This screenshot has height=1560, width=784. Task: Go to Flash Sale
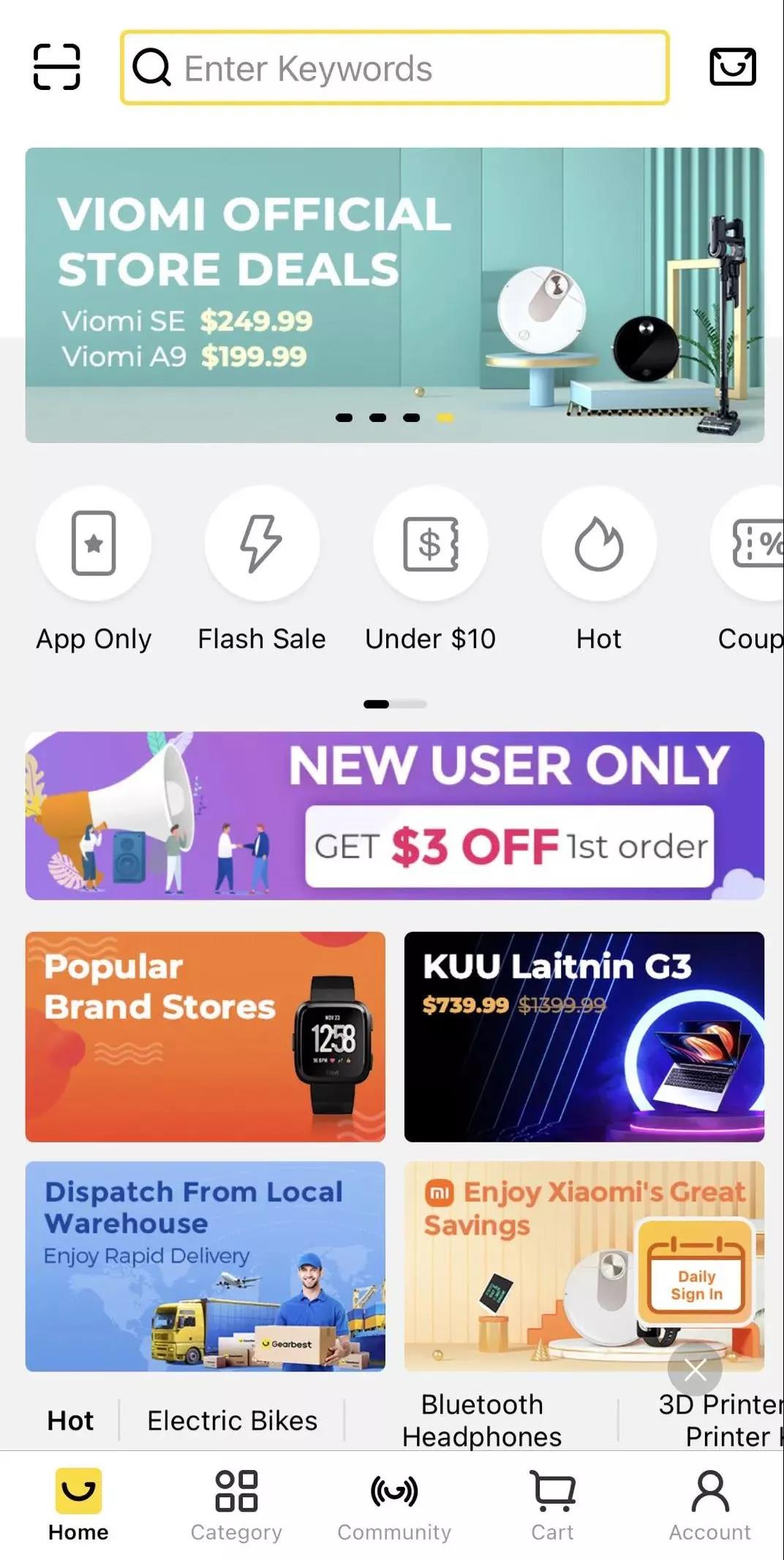pos(262,544)
